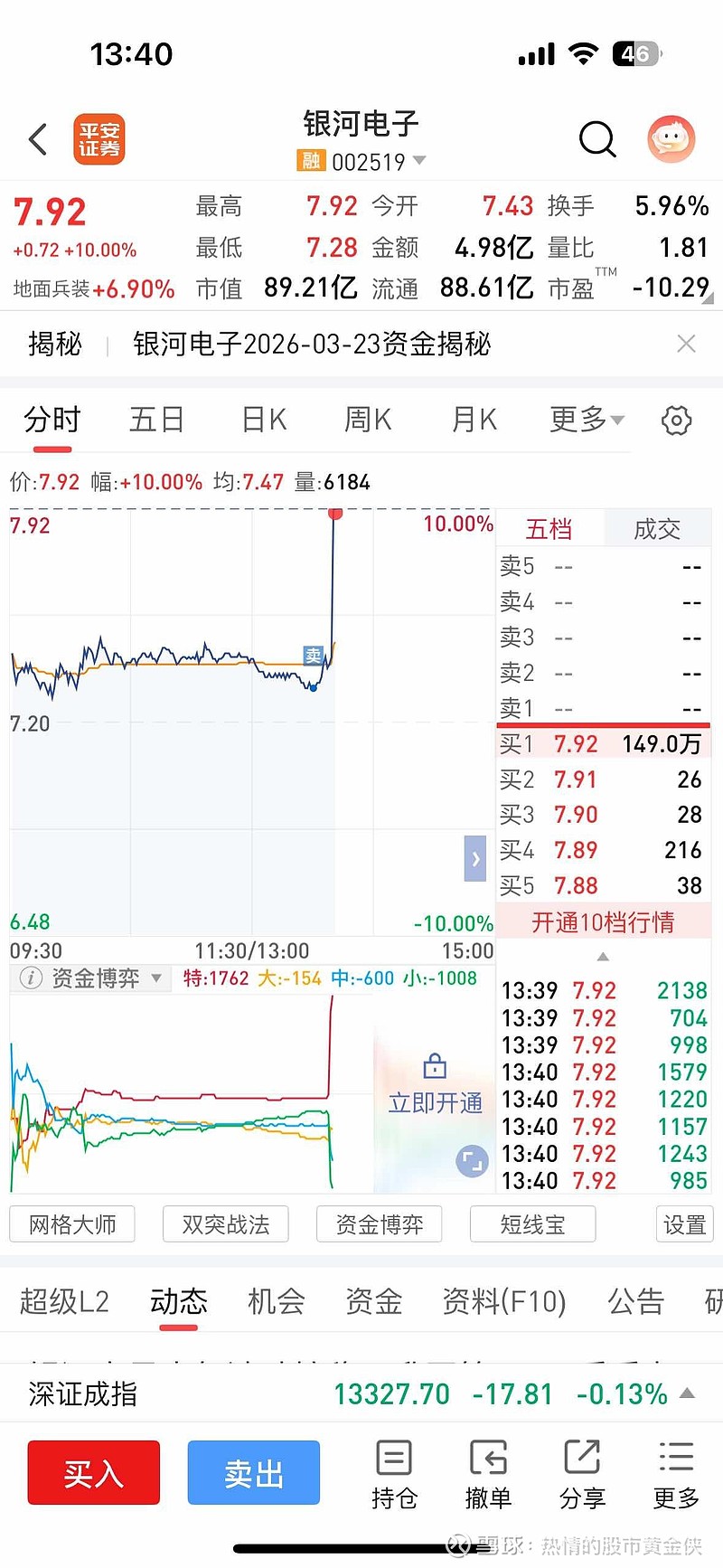Image resolution: width=723 pixels, height=1568 pixels.
Task: Switch to the 成交 tab
Action: [657, 529]
